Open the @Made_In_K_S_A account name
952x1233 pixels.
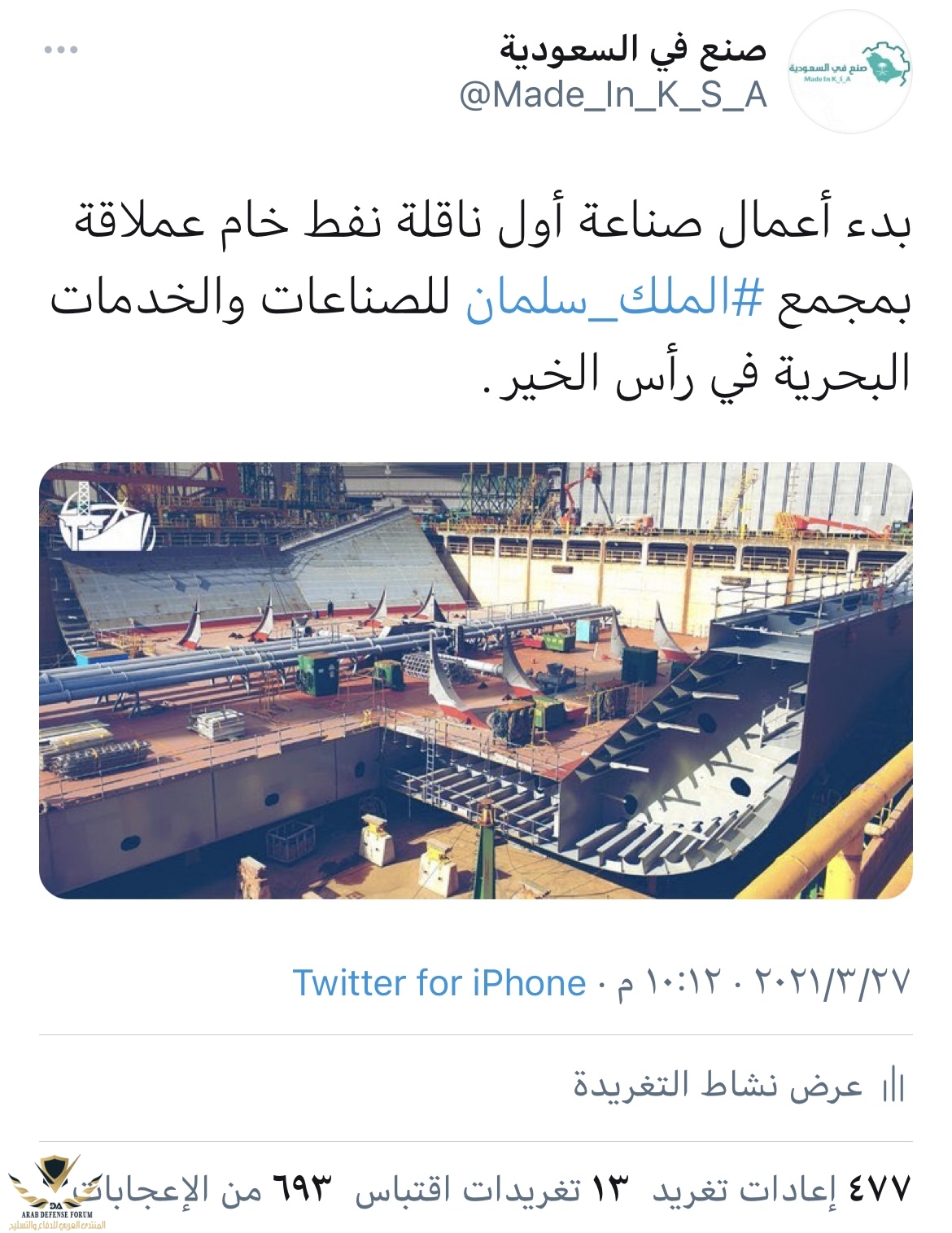[614, 95]
